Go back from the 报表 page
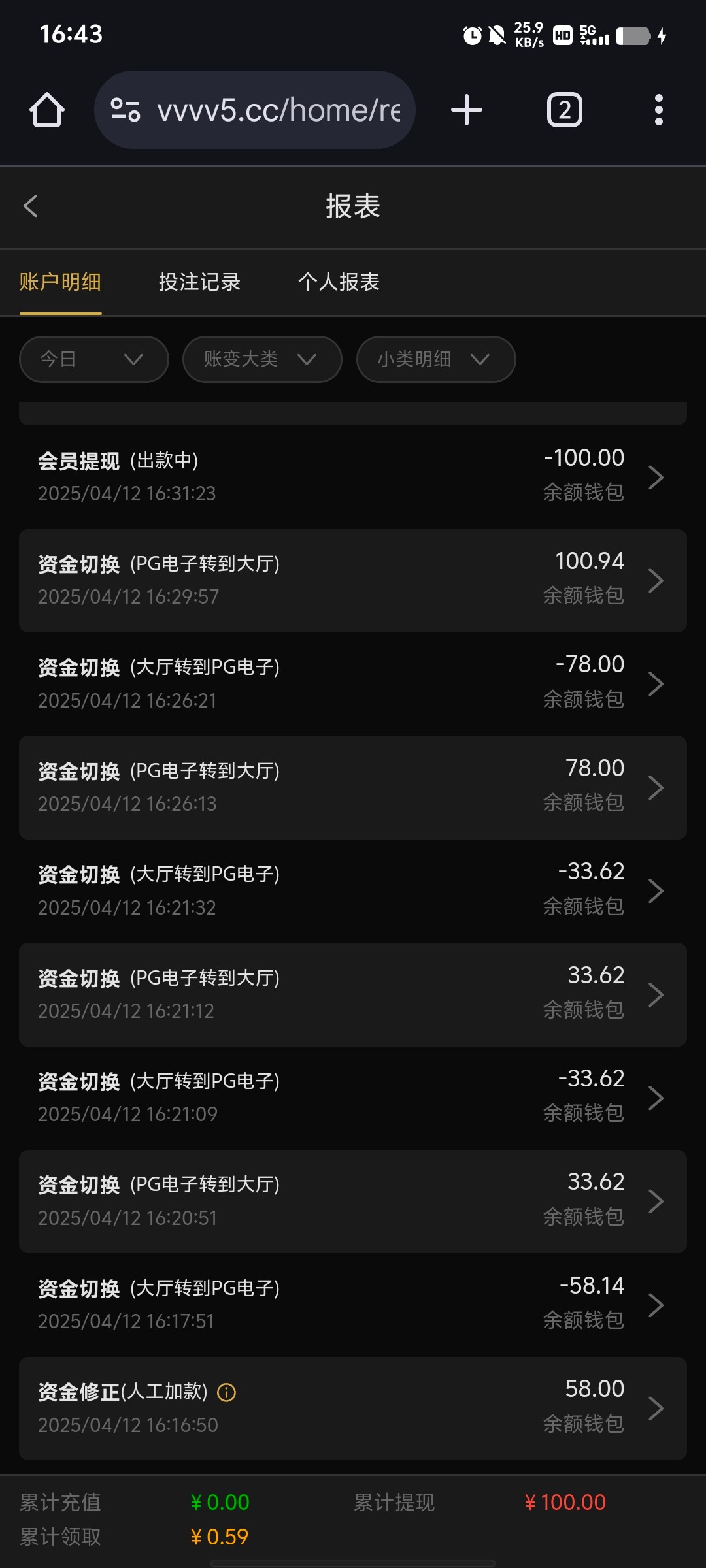706x1568 pixels. [31, 206]
